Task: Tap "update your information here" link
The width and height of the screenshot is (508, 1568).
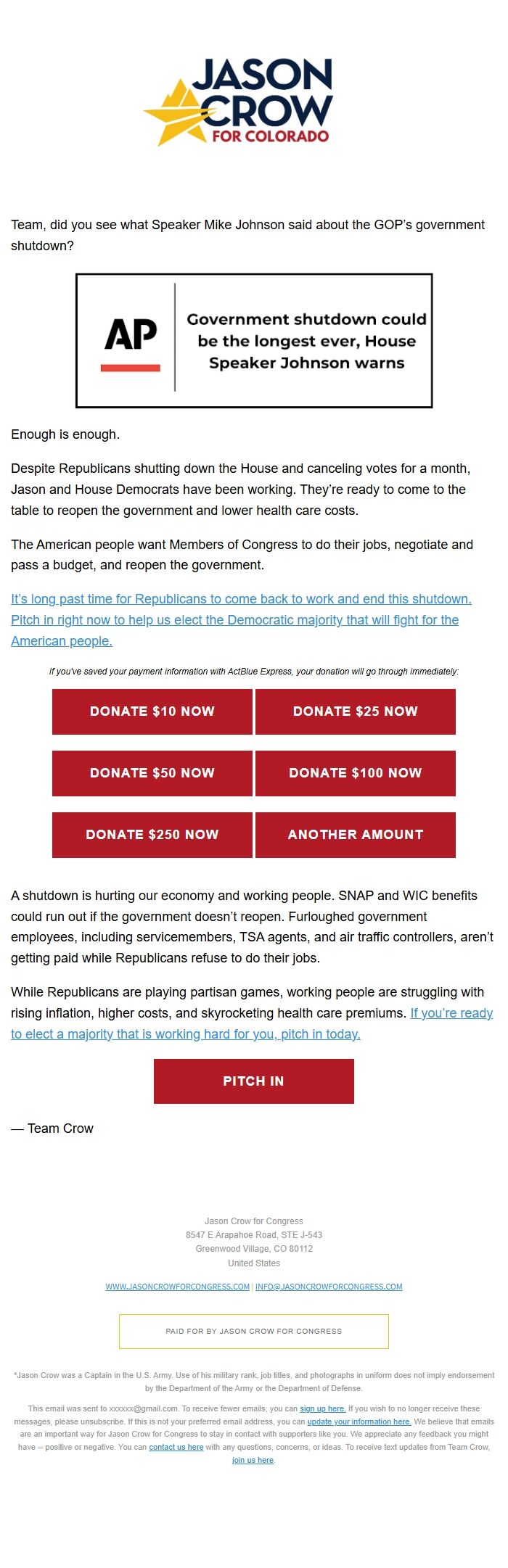Action: [359, 1421]
